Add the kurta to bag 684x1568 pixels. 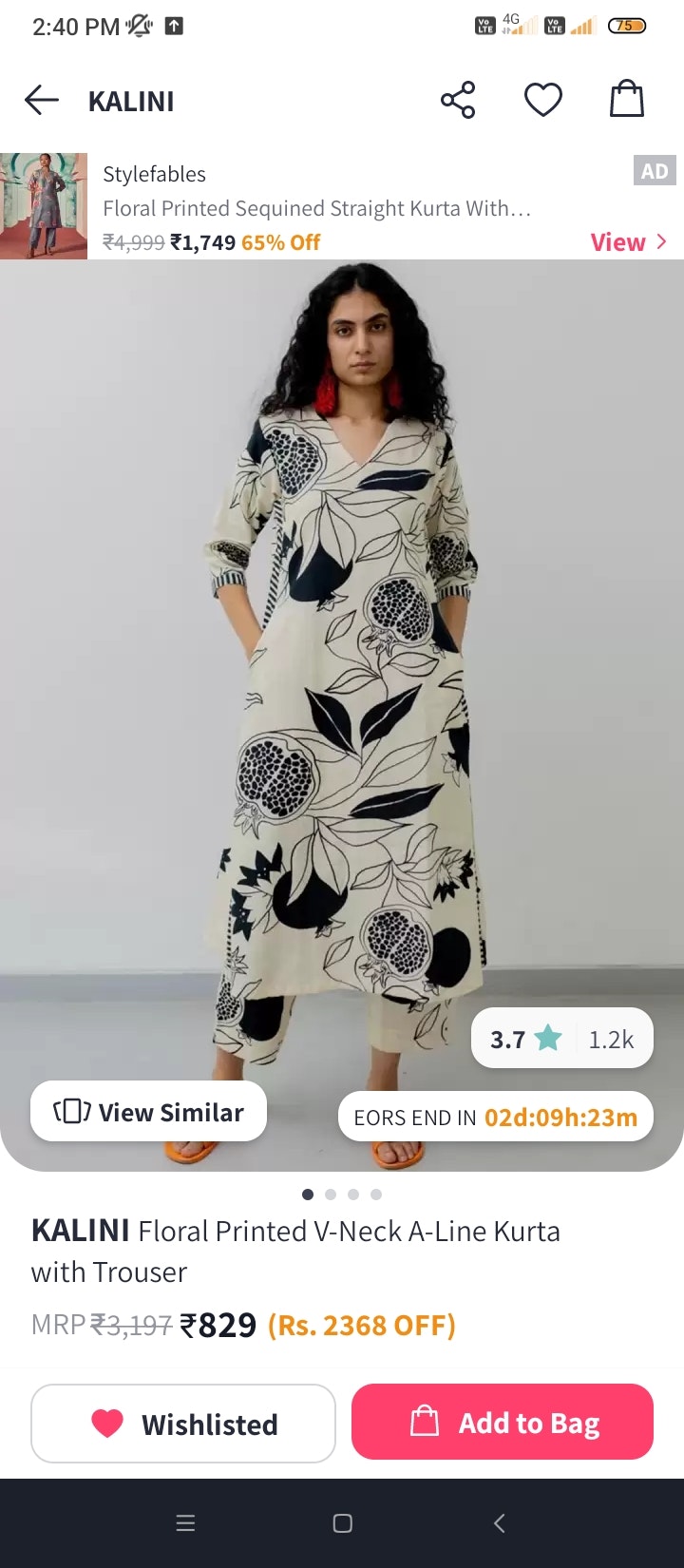503,1423
